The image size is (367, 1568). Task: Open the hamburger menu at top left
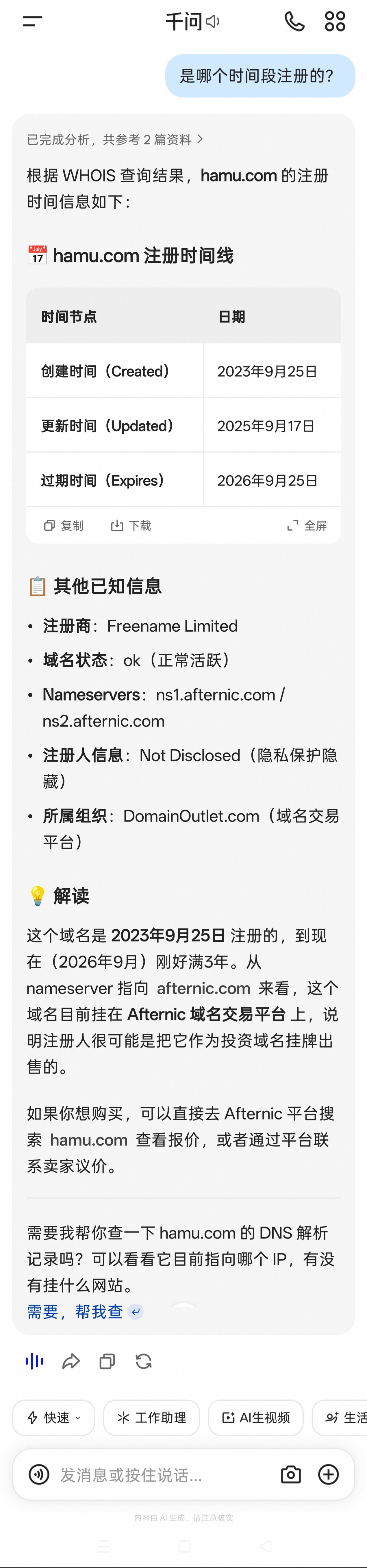pos(32,22)
